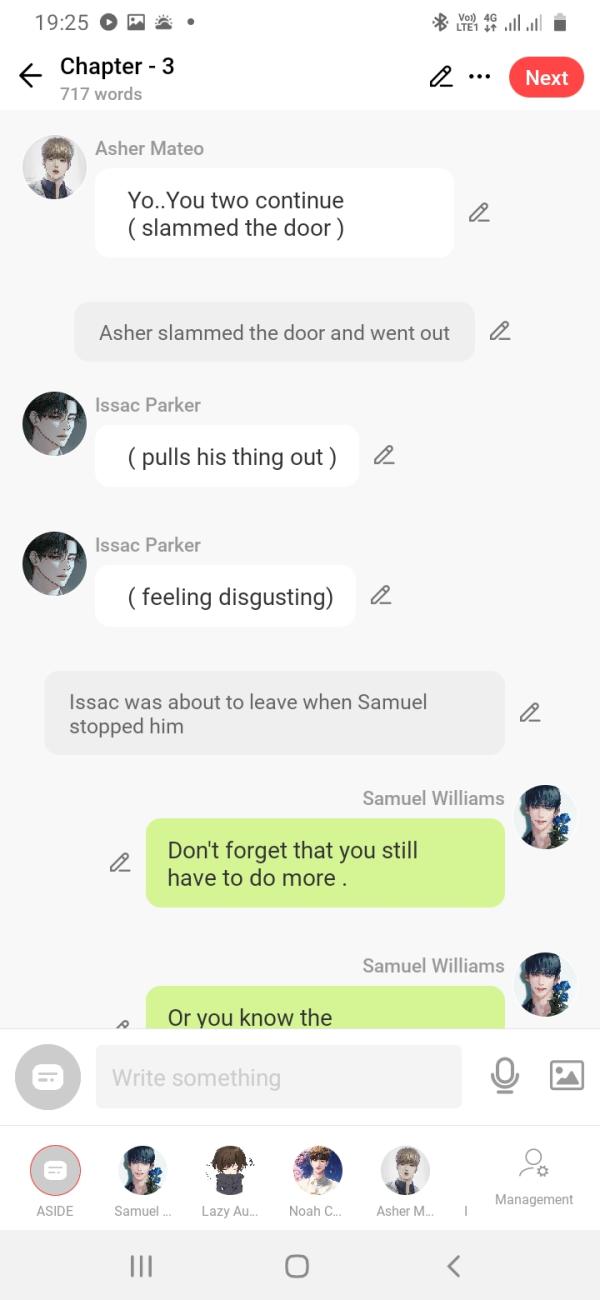Insert an image into the chat
The width and height of the screenshot is (600, 1300).
(x=567, y=1075)
